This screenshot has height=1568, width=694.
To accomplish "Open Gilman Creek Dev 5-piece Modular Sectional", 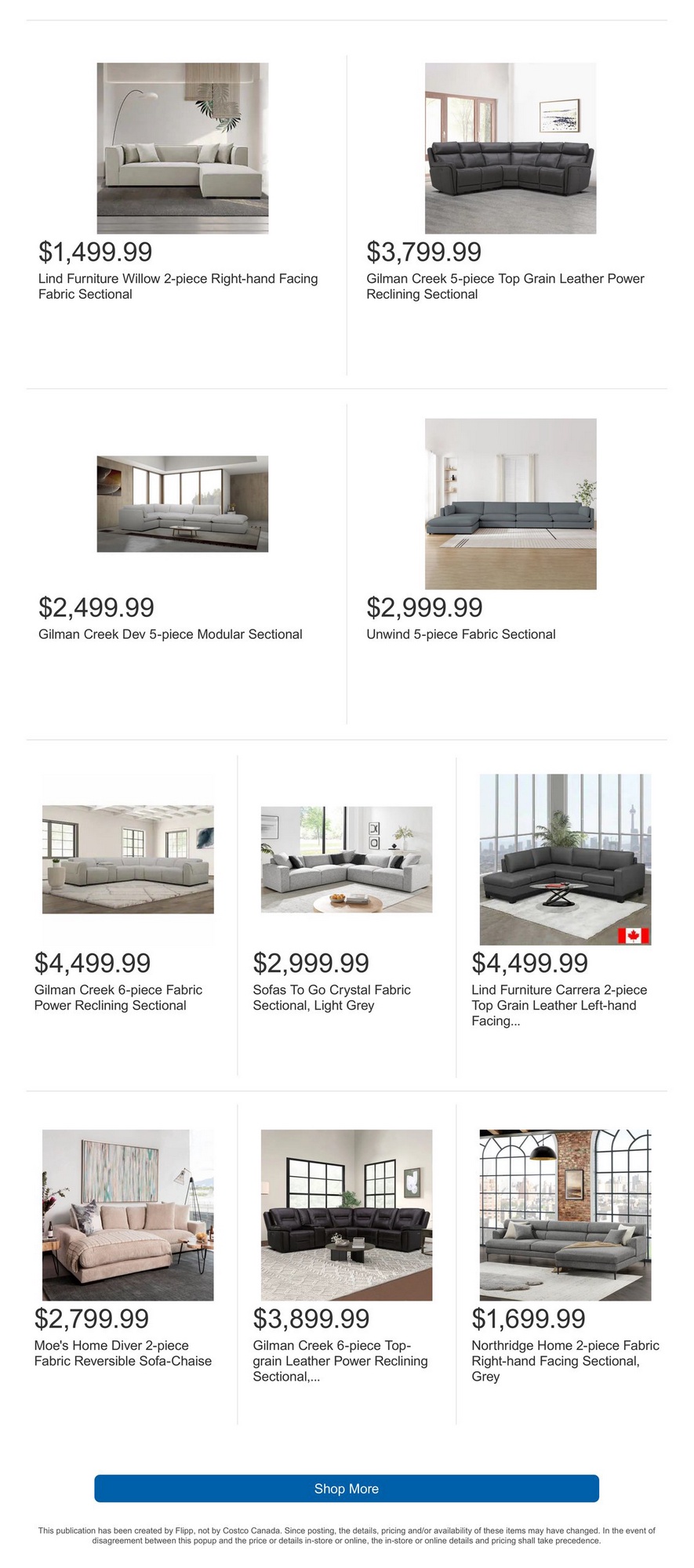I will point(182,504).
